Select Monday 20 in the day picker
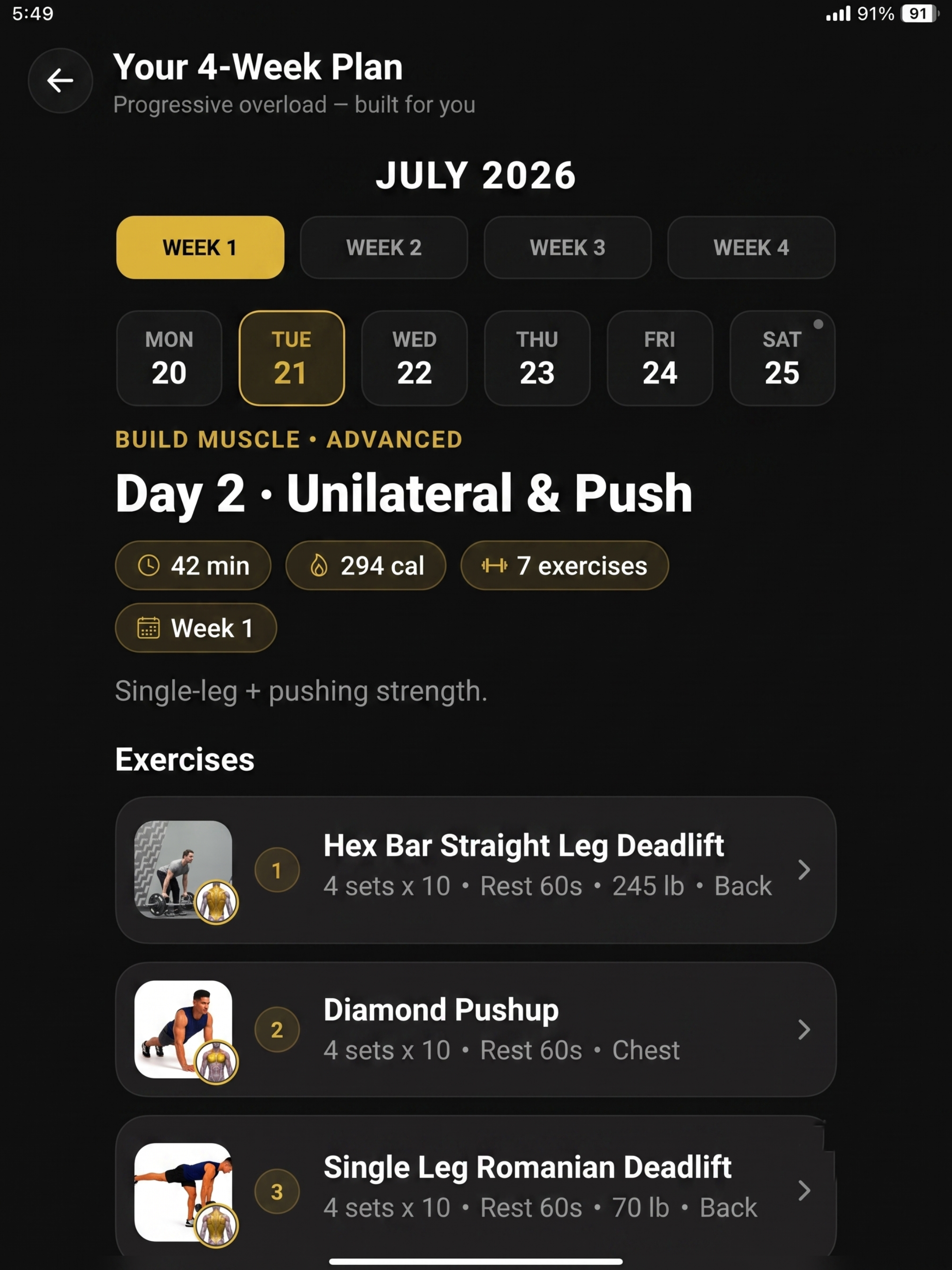952x1270 pixels. click(x=169, y=358)
